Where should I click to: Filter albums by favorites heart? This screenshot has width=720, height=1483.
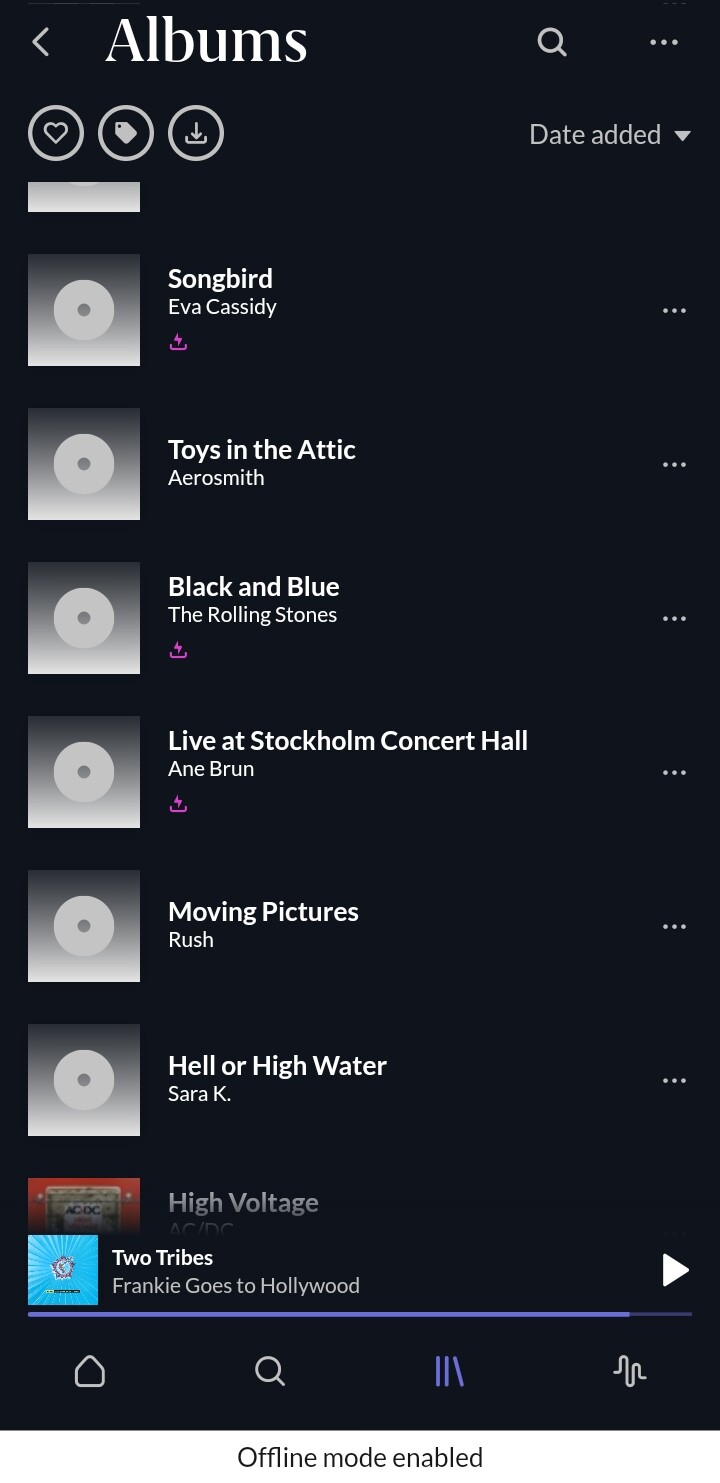click(x=56, y=133)
